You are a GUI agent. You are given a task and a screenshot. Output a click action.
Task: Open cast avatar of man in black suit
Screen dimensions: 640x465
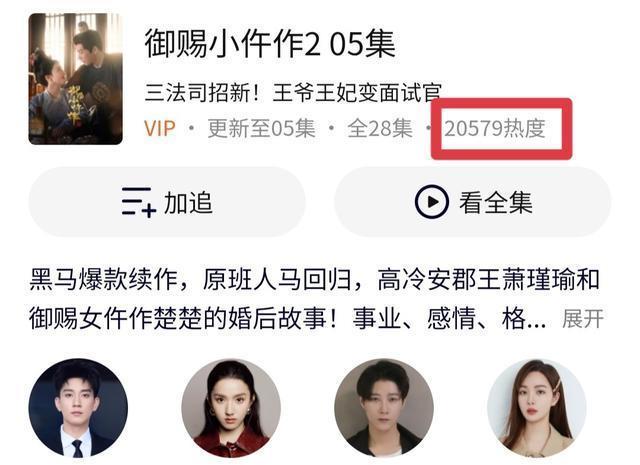click(78, 408)
